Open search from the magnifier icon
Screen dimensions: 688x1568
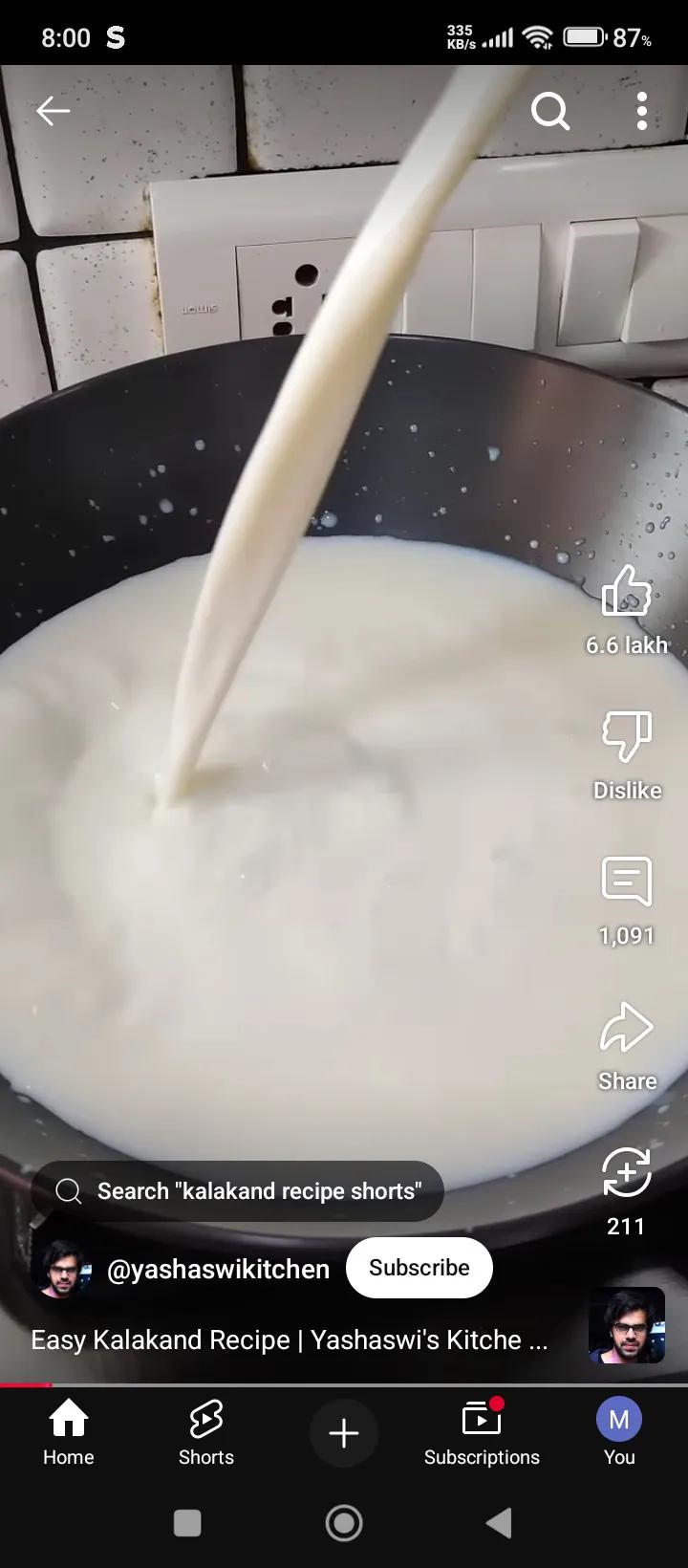(x=550, y=112)
